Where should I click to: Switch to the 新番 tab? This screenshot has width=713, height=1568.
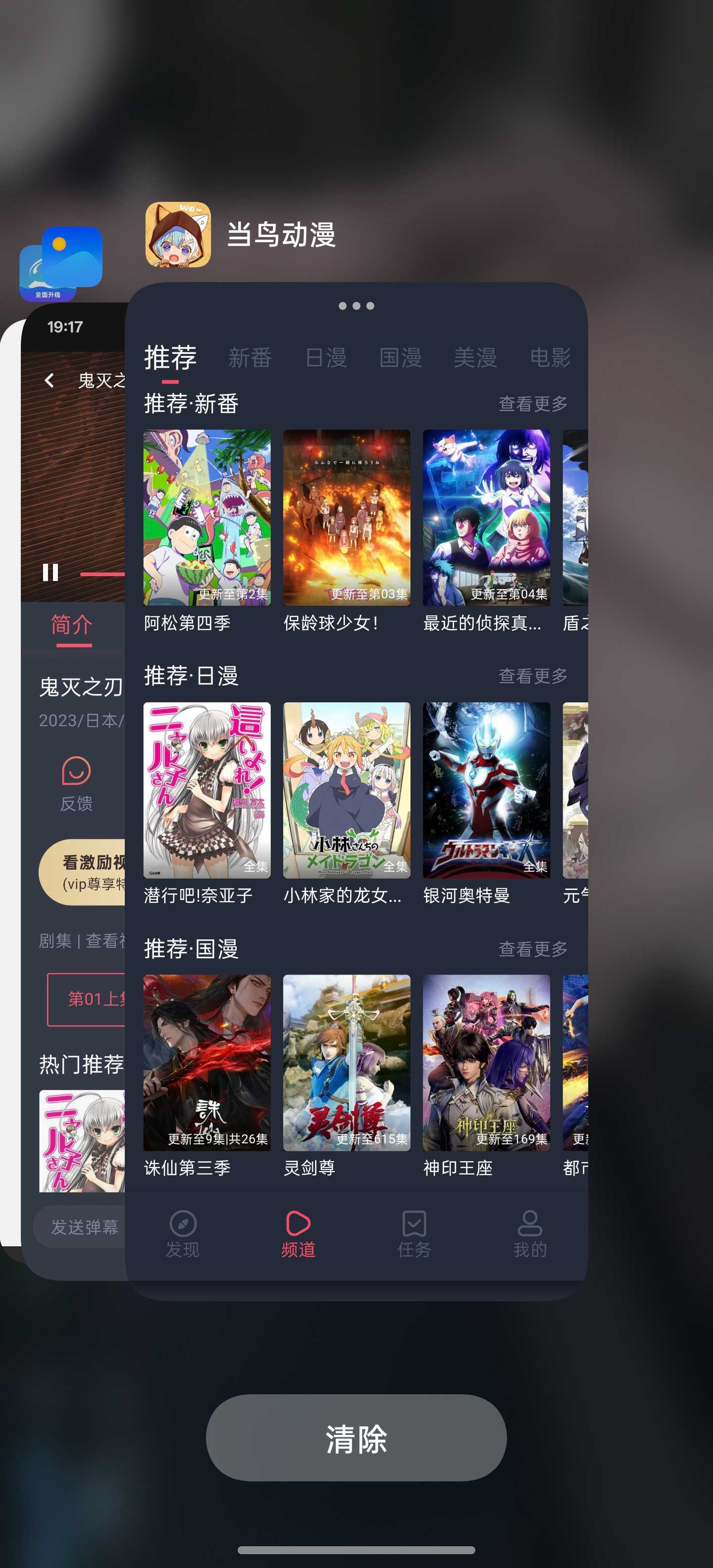250,357
